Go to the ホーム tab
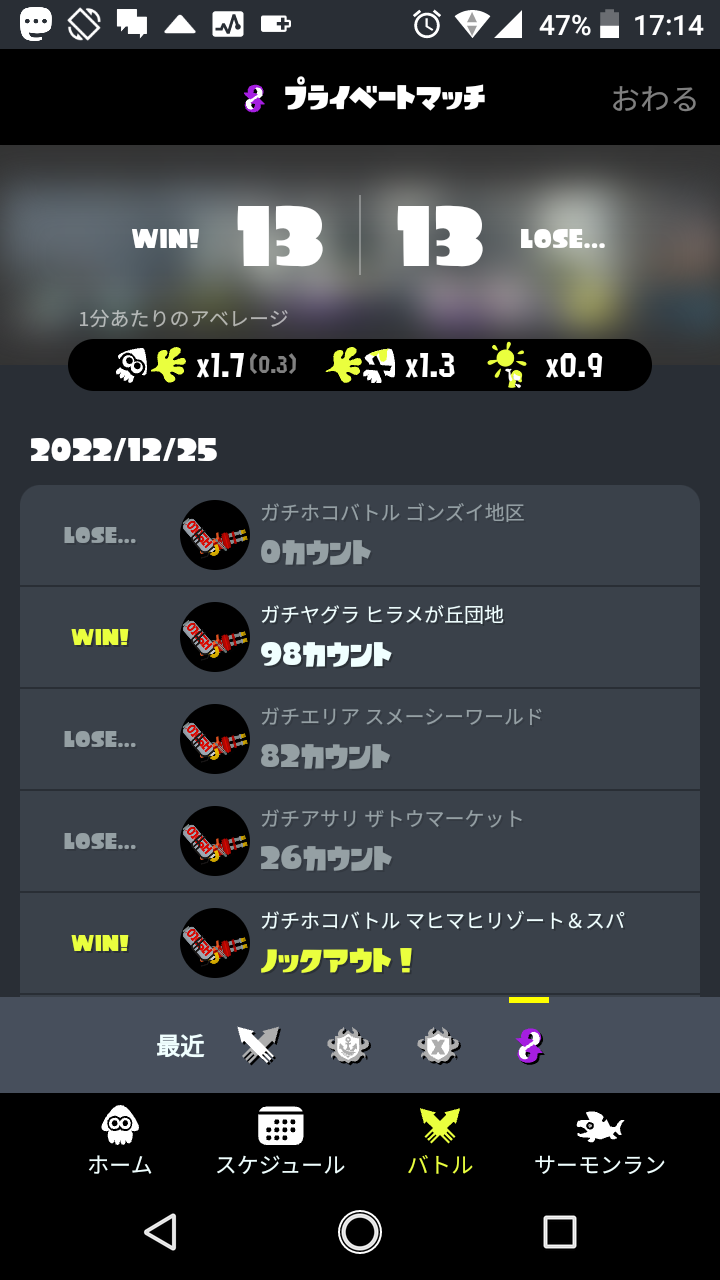Screen dimensions: 720x1280 120,1140
